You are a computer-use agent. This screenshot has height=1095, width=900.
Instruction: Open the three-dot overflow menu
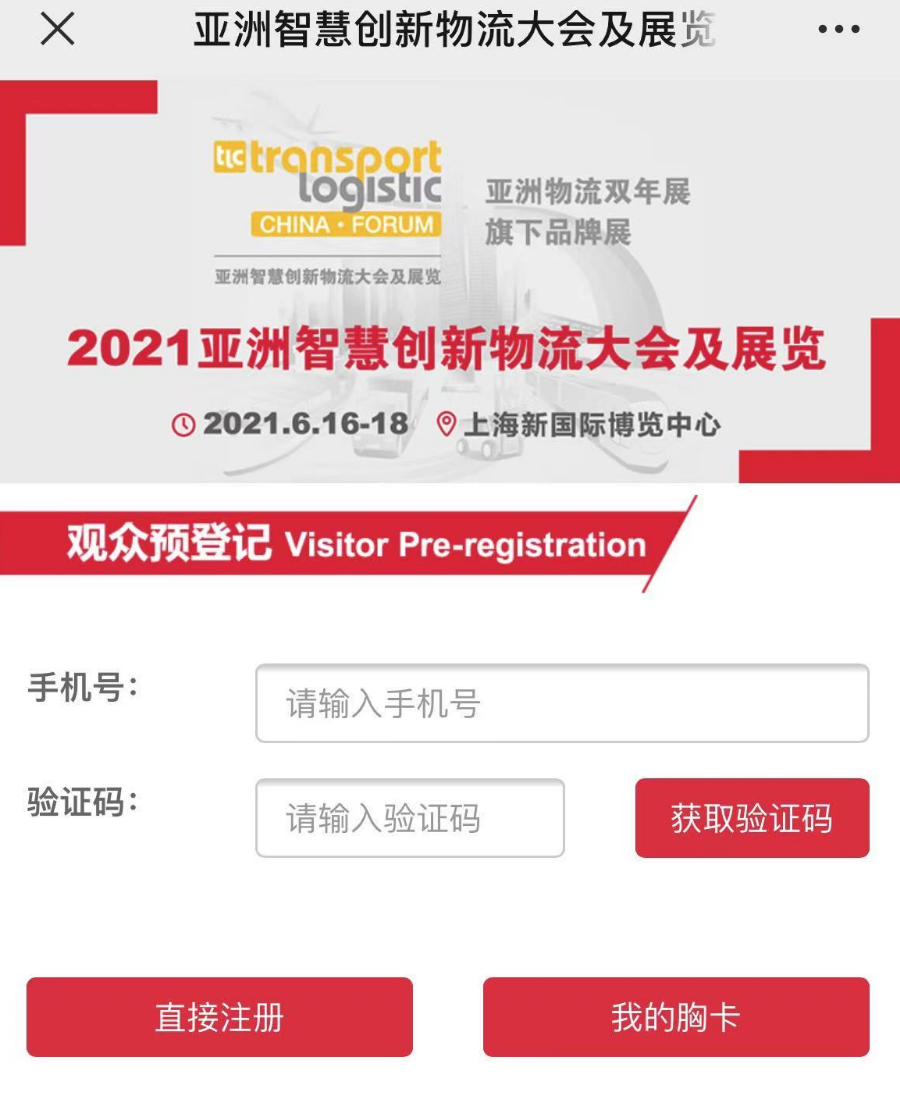pos(838,30)
